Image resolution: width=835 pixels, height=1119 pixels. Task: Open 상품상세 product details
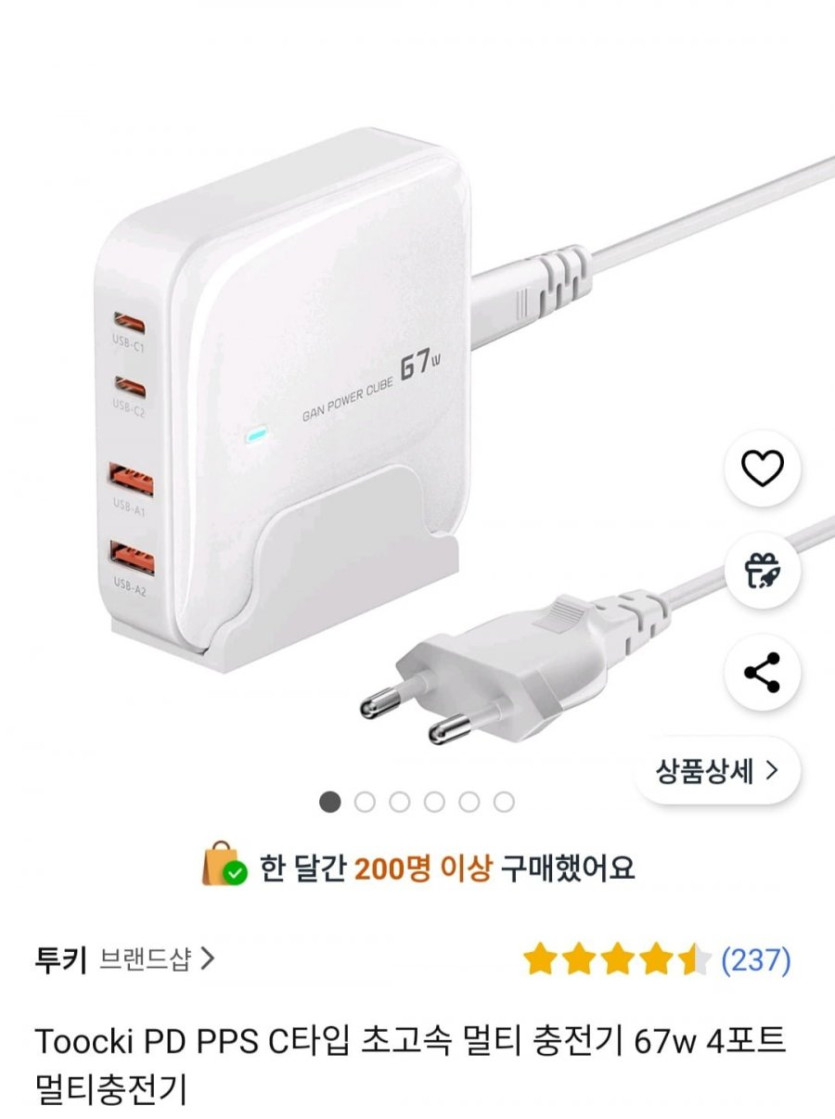716,770
